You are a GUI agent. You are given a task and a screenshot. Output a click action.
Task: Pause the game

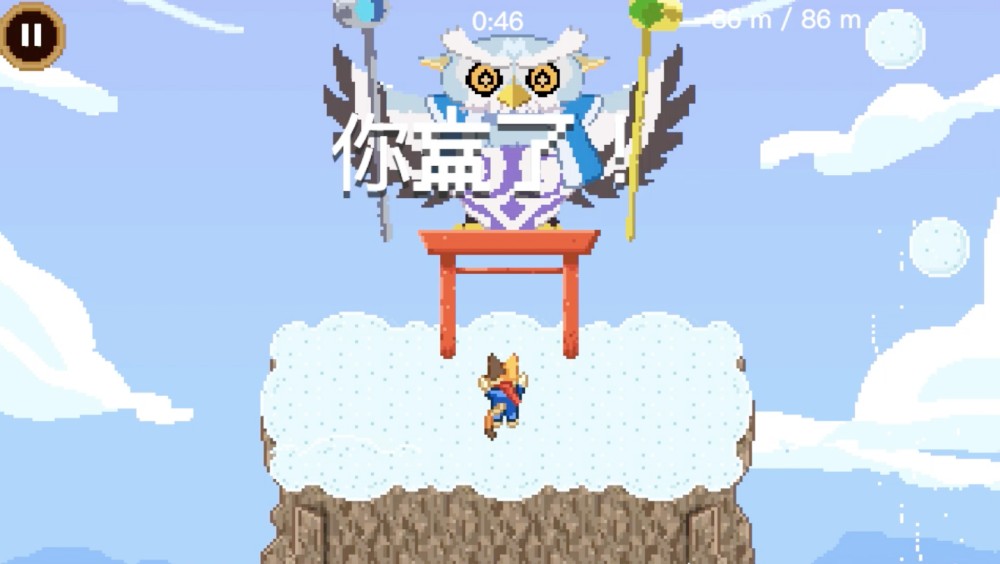[x=33, y=36]
